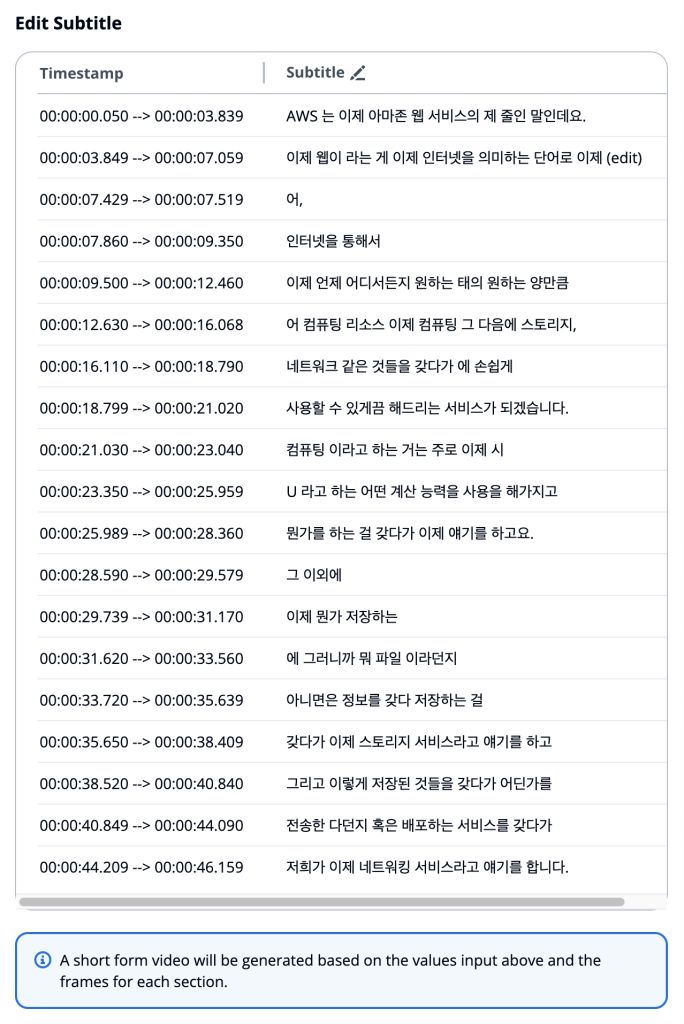Edit the subtitle "이제 뭔가 저장하는"
The width and height of the screenshot is (684, 1024).
[x=341, y=617]
